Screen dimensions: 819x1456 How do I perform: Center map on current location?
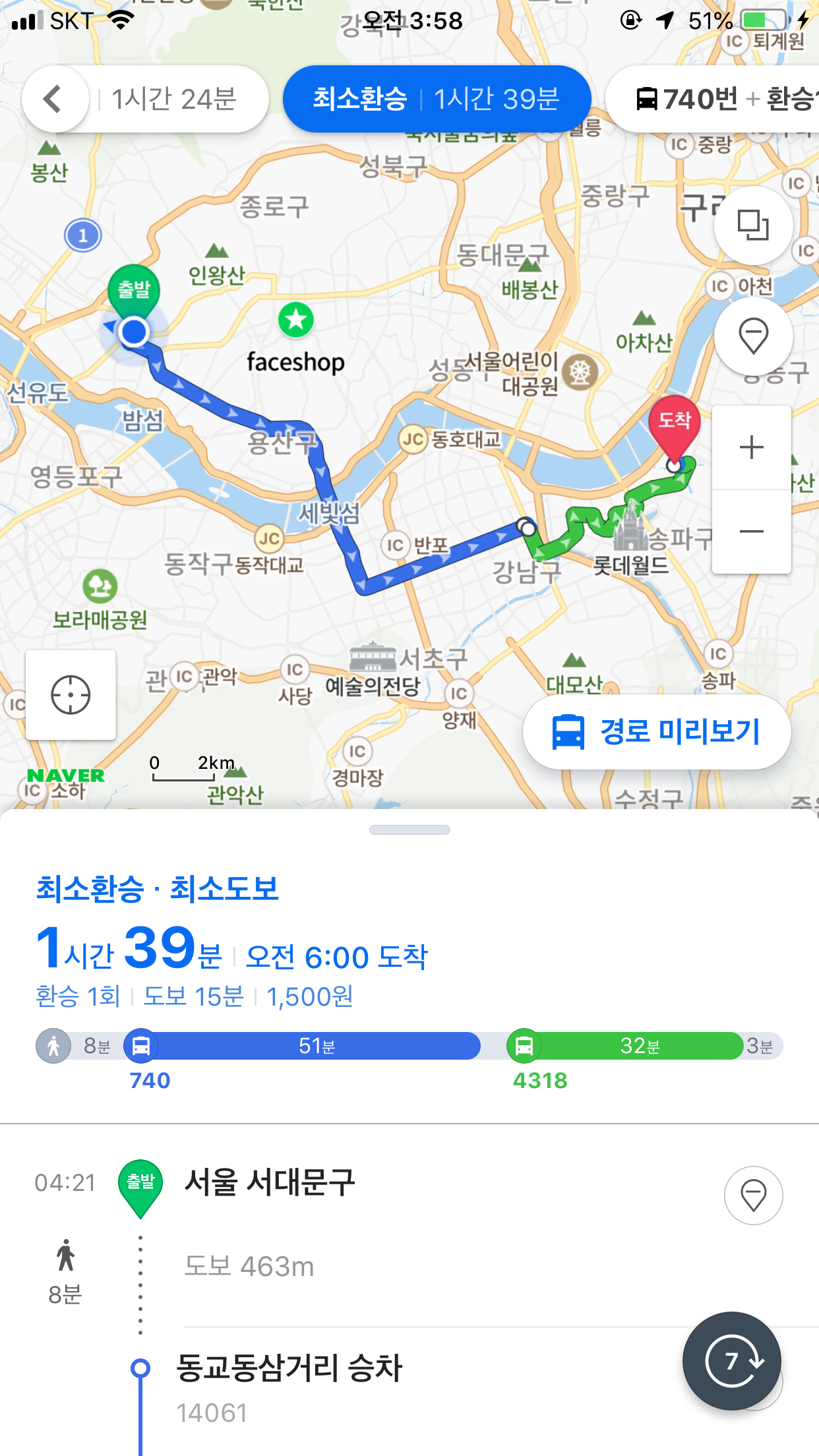pyautogui.click(x=71, y=694)
